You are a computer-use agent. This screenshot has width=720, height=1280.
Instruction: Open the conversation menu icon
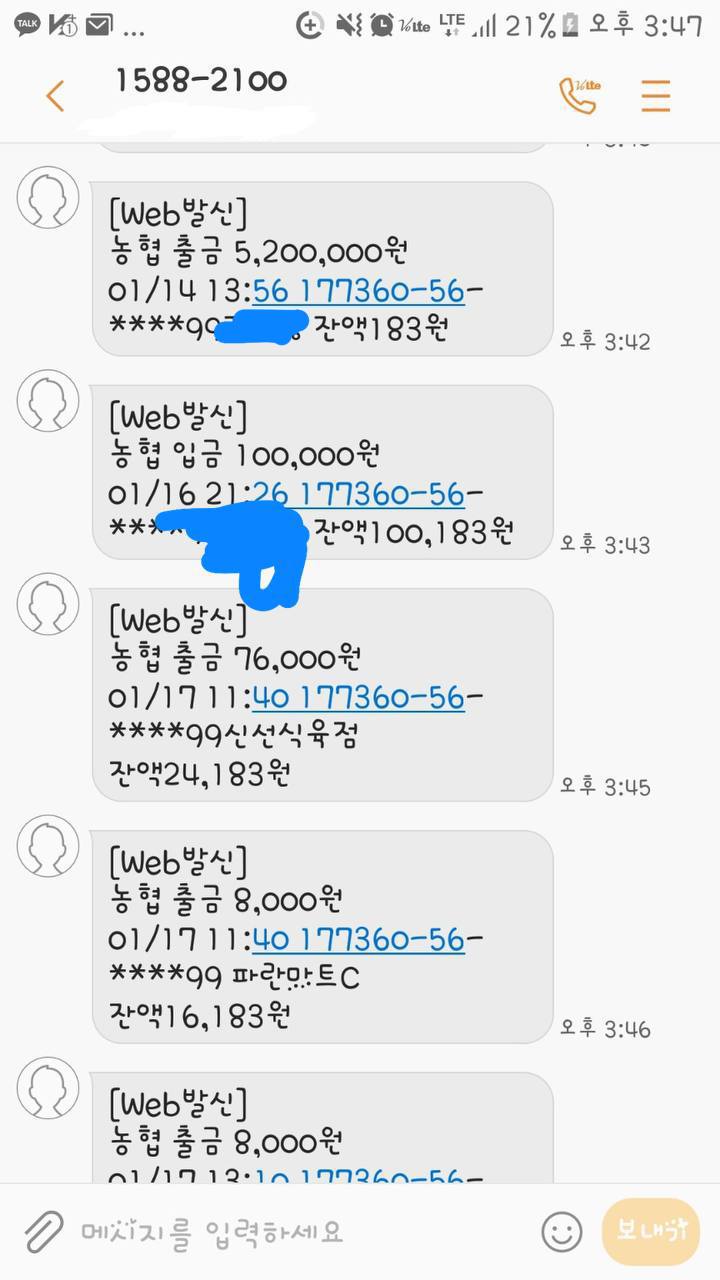[655, 95]
